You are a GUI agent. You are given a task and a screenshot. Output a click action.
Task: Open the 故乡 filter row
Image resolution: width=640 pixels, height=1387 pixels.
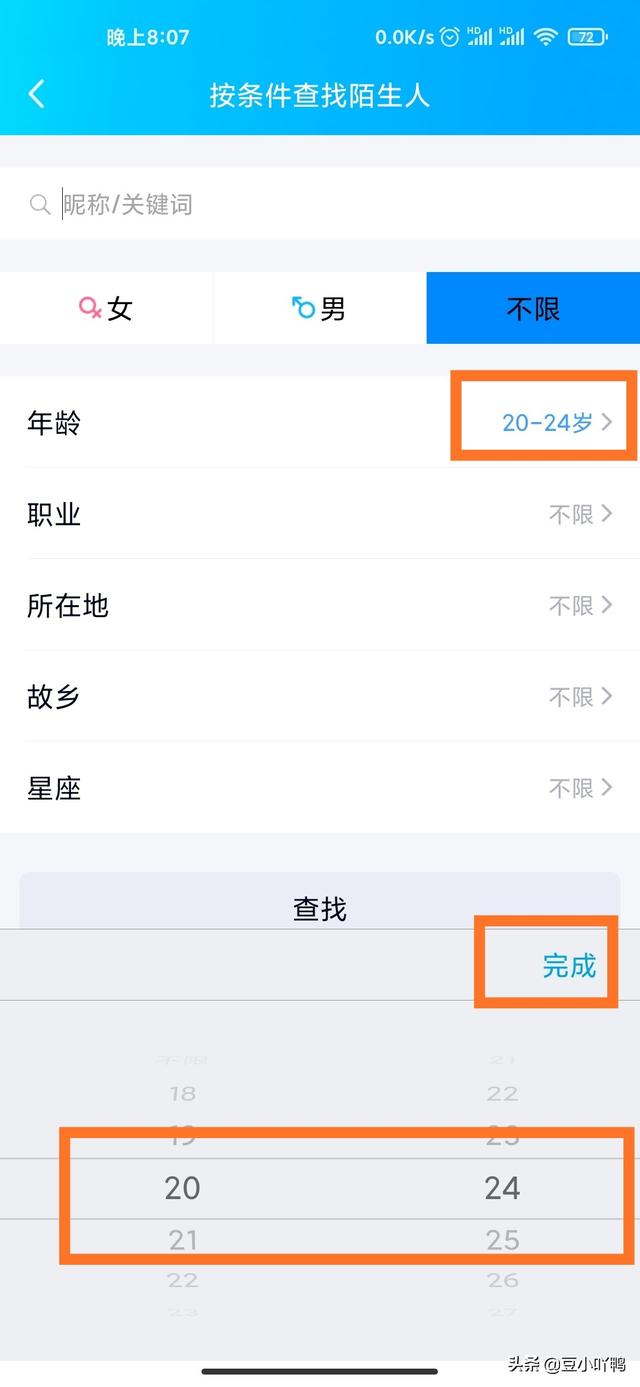pyautogui.click(x=320, y=696)
